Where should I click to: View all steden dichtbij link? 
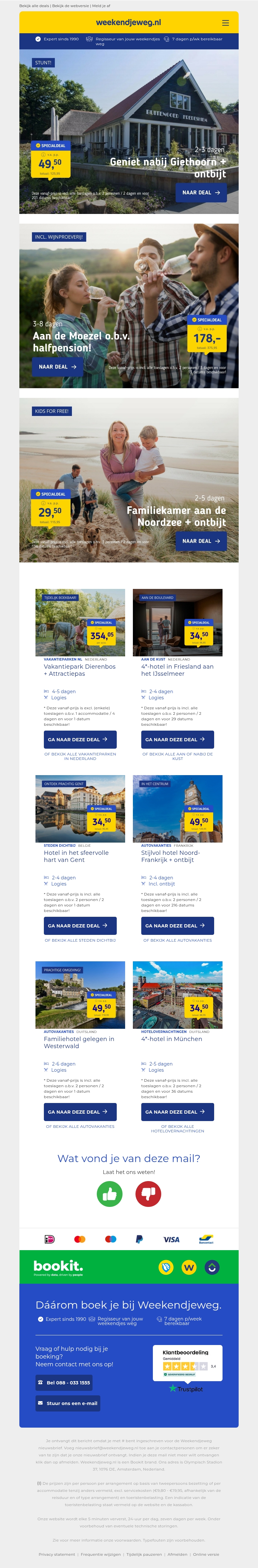pos(80,940)
